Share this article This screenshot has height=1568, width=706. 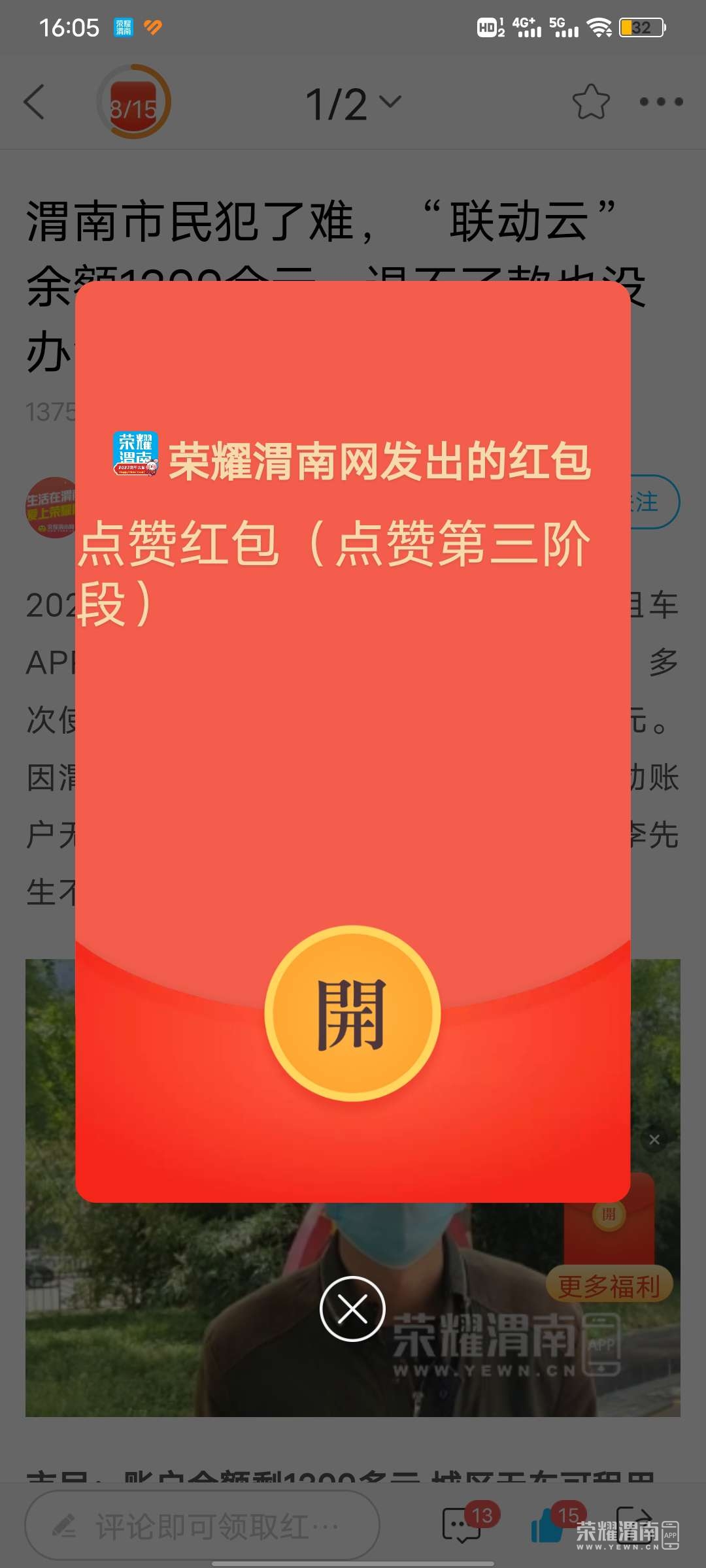pos(633,1524)
